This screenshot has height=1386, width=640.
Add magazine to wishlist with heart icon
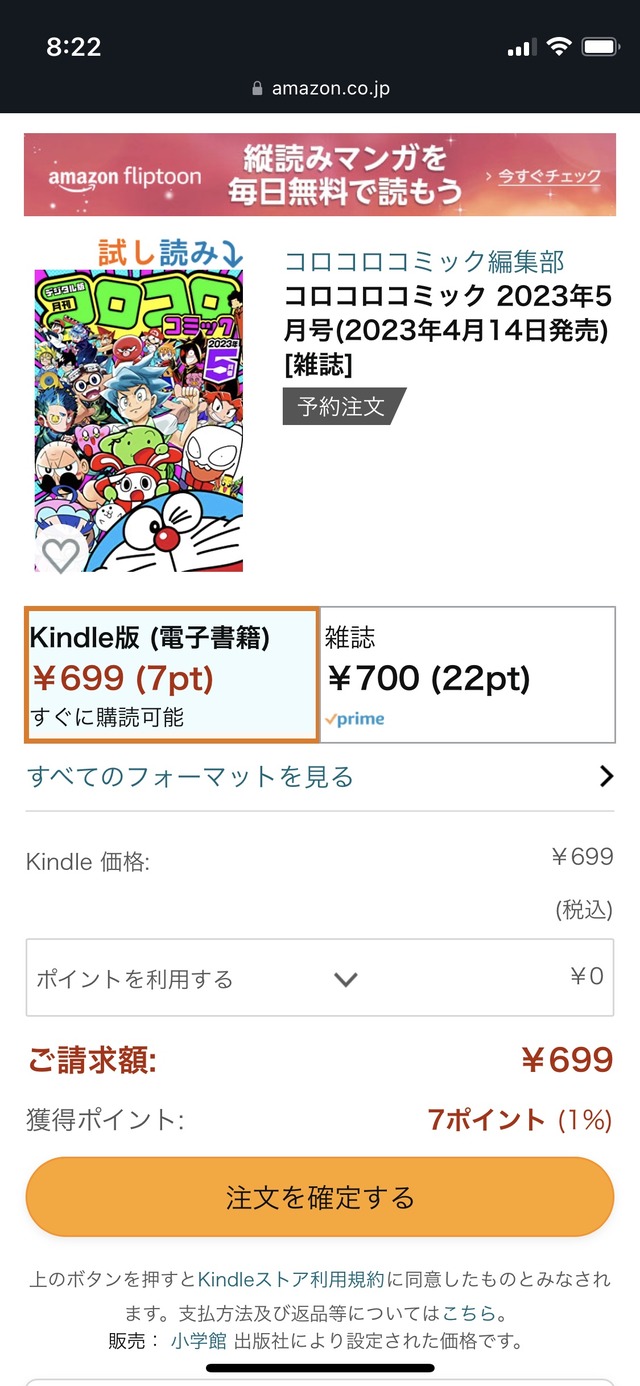[61, 551]
